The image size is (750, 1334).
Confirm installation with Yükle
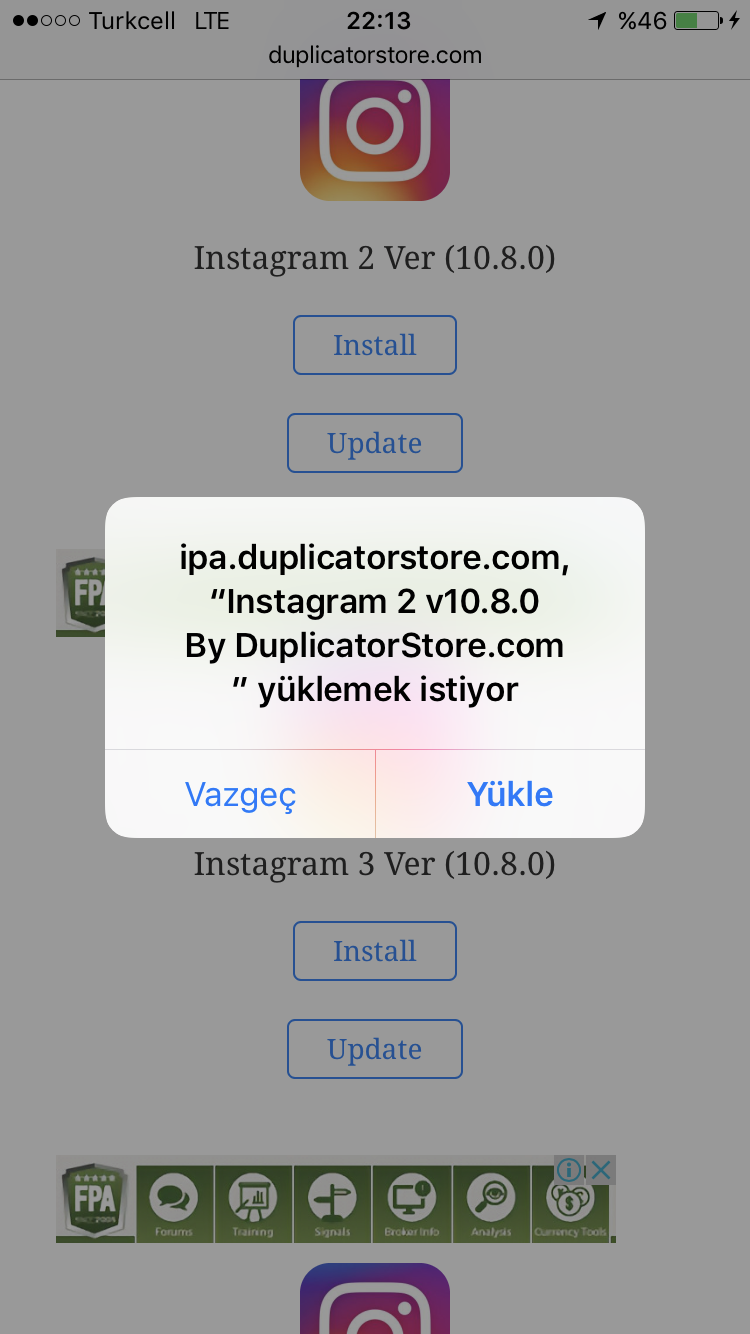[510, 794]
